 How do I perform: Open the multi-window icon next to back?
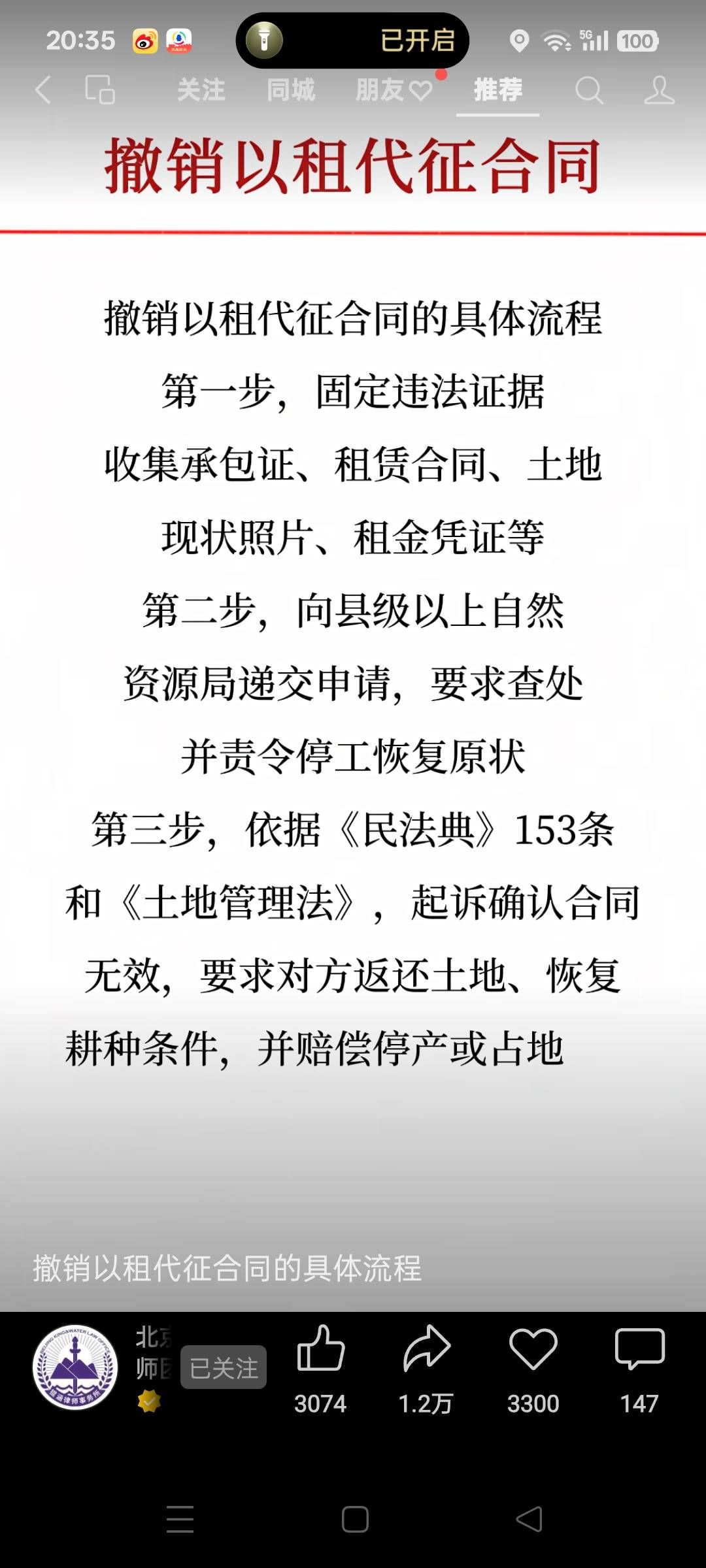(x=99, y=90)
